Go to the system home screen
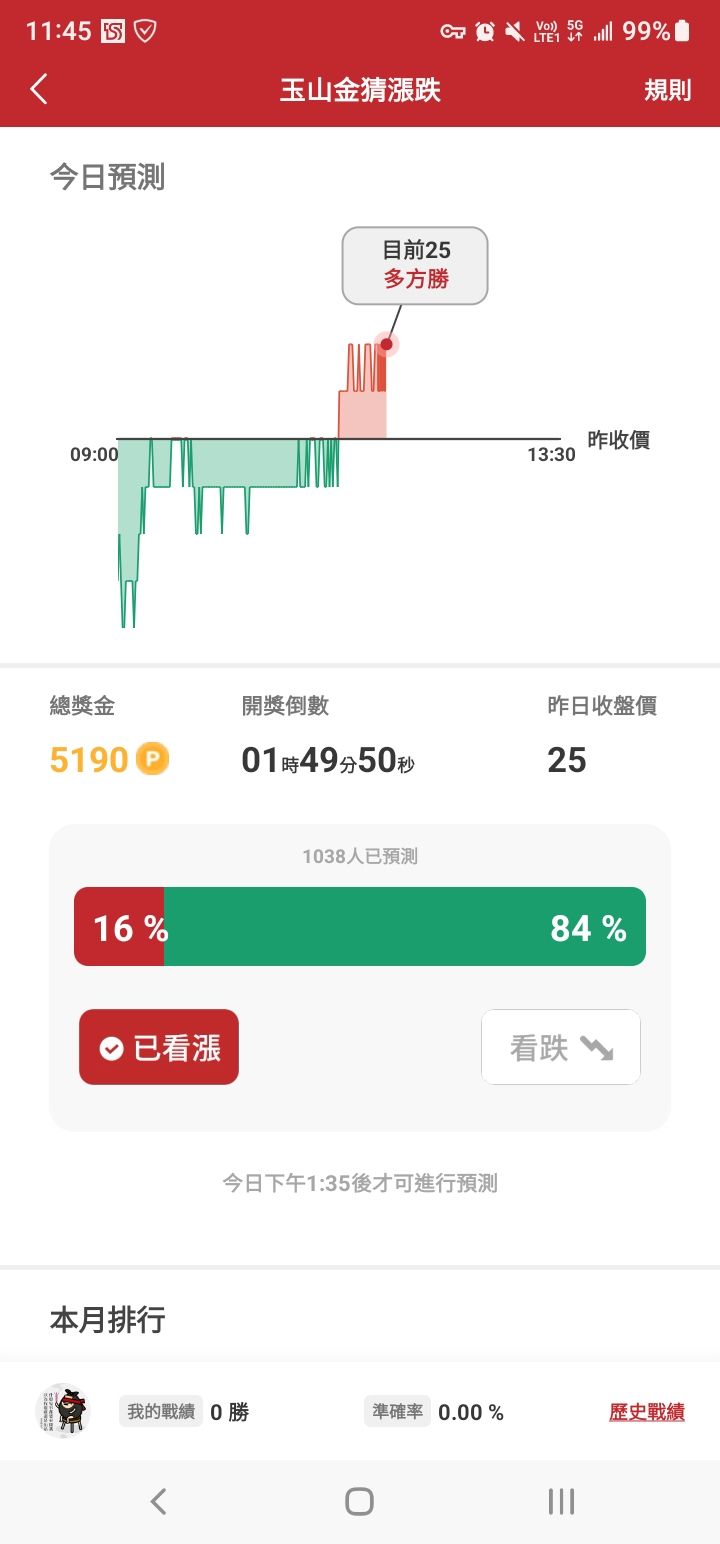 (359, 1501)
